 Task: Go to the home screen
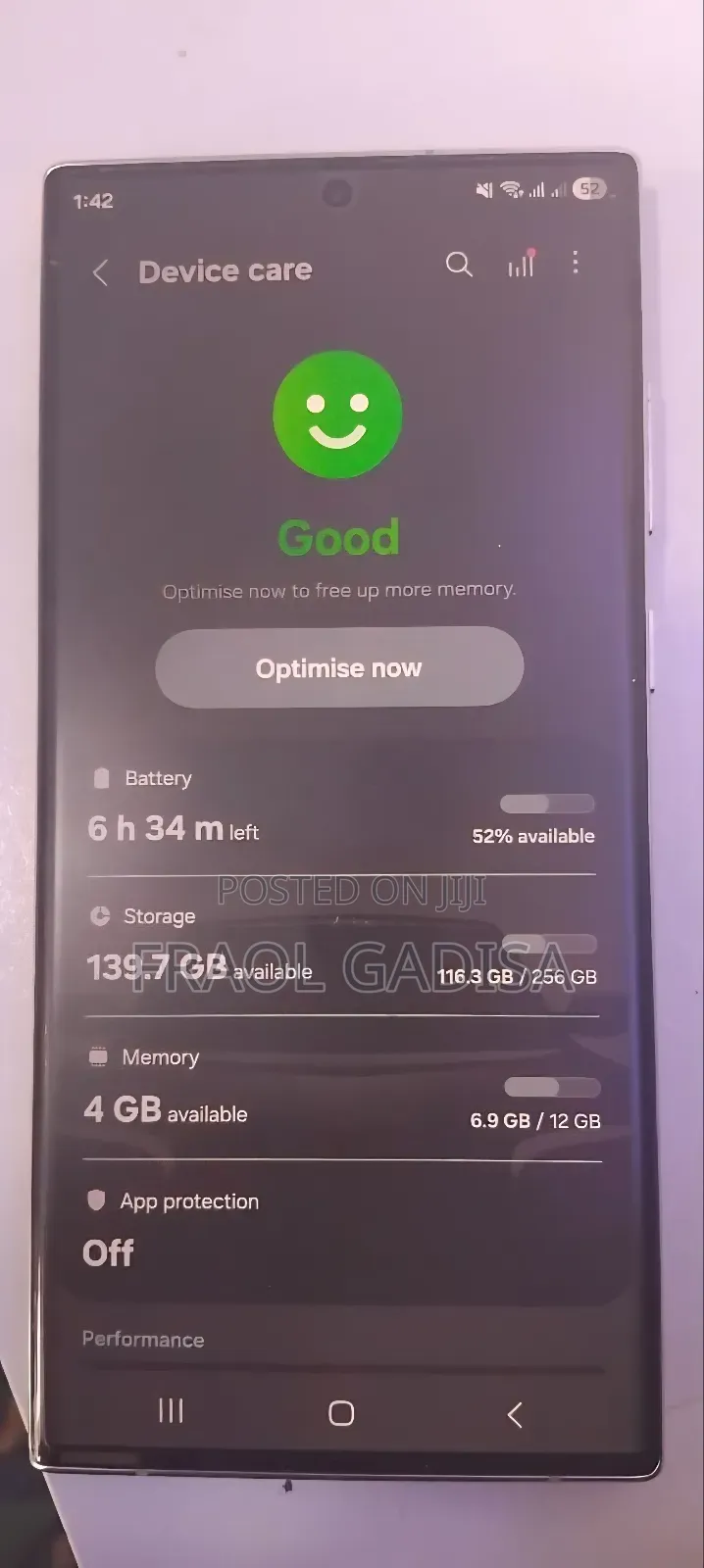(x=341, y=1412)
